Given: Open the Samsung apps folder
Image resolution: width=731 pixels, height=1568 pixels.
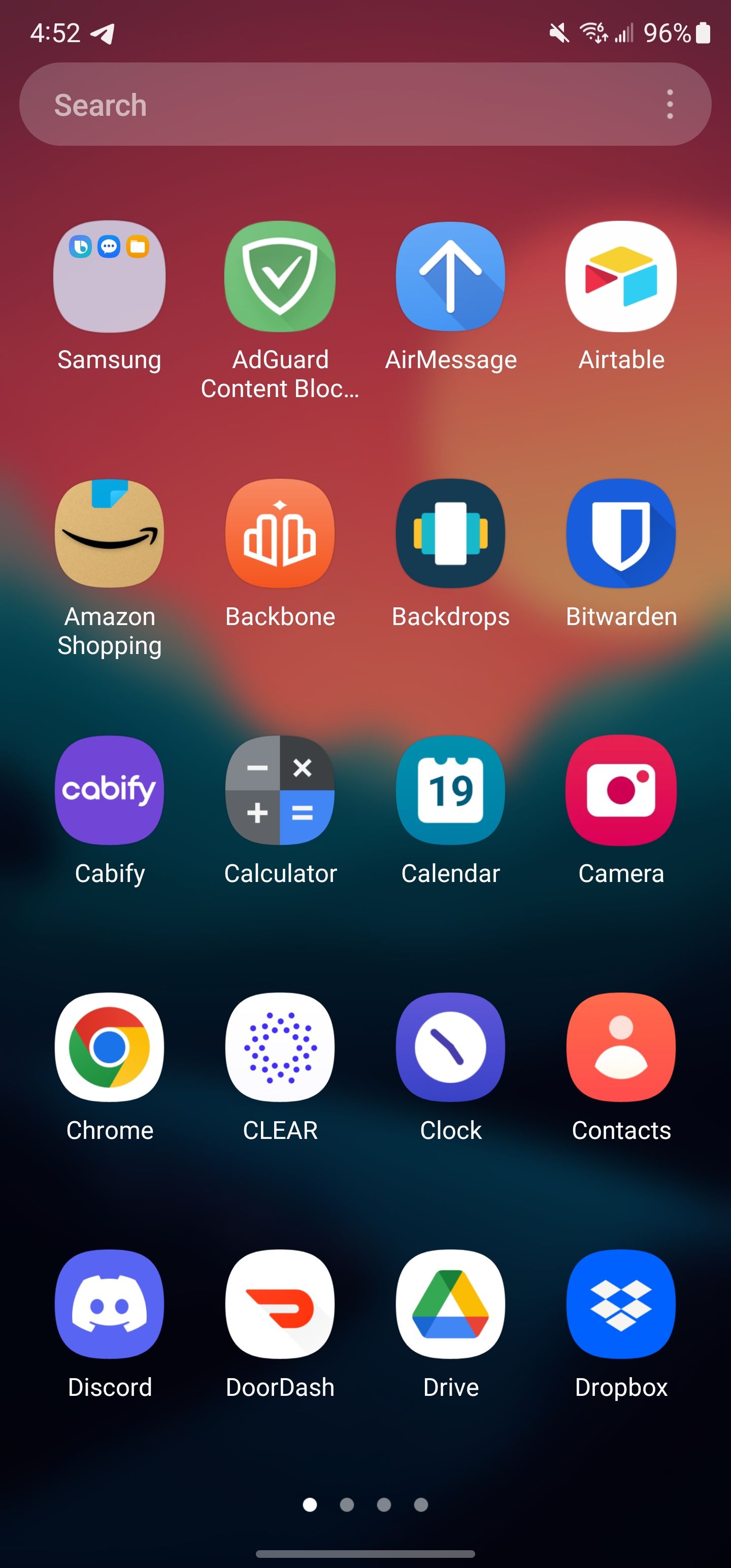Looking at the screenshot, I should 109,276.
